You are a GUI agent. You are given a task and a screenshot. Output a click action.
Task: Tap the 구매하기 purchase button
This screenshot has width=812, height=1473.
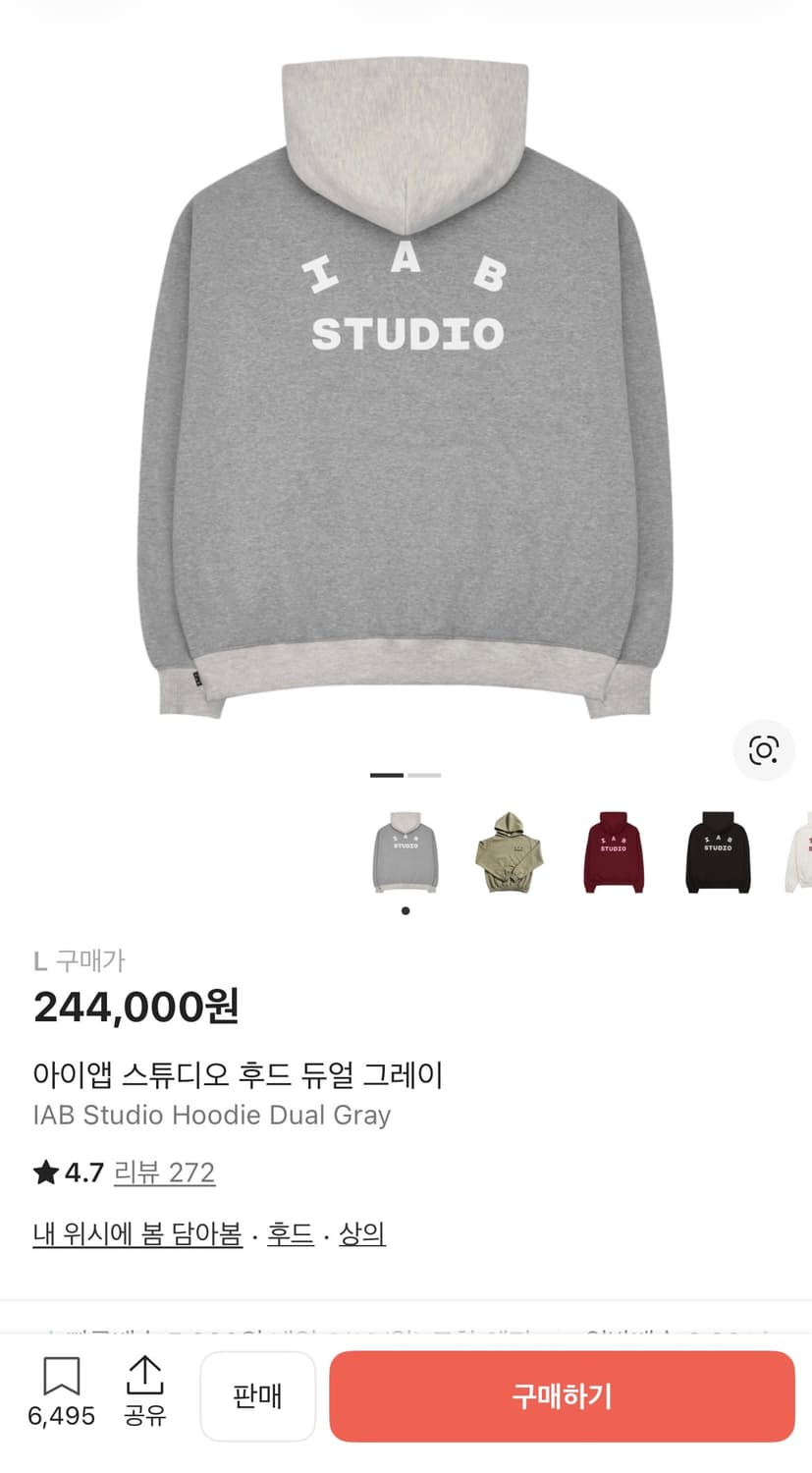[561, 1395]
